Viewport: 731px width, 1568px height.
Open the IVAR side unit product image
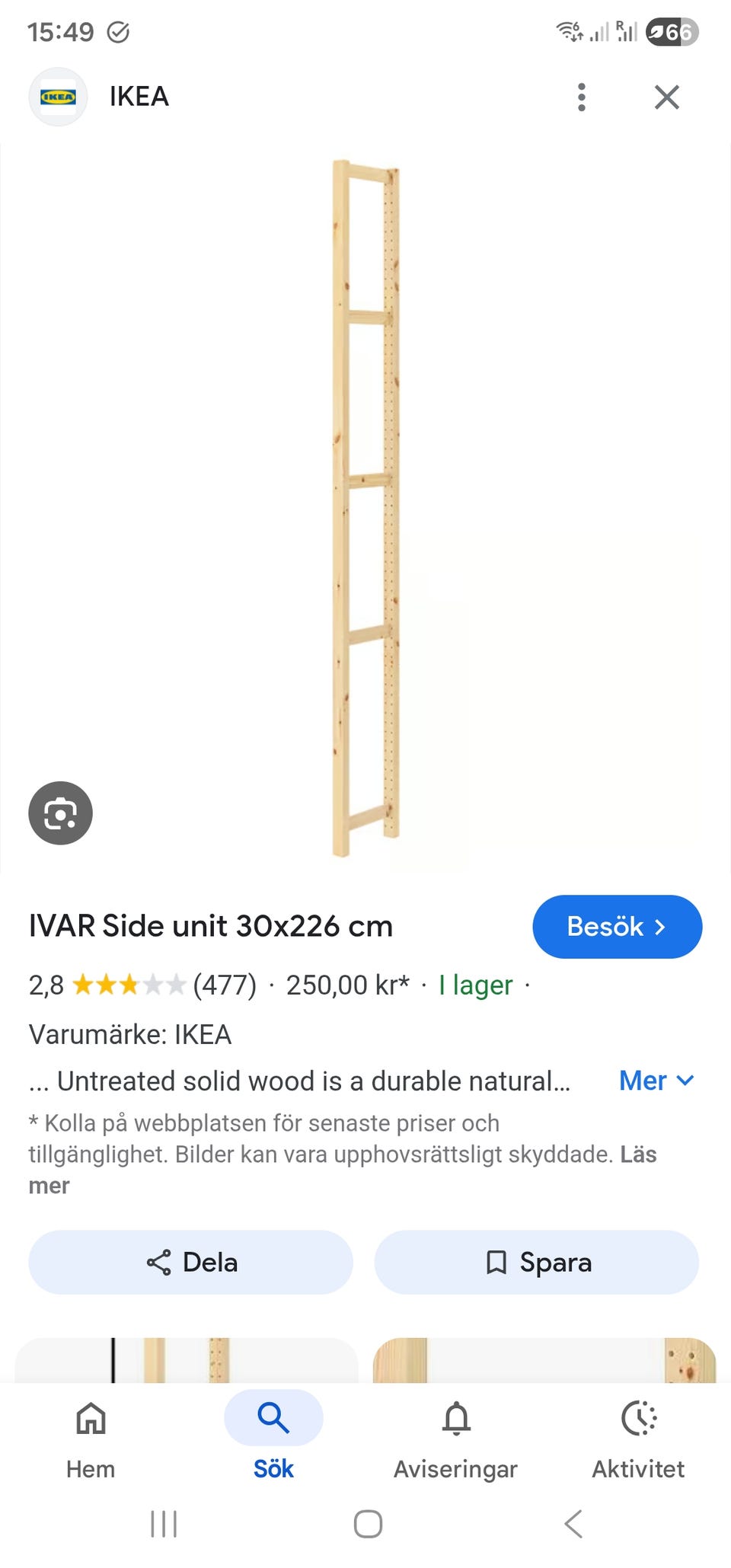(365, 508)
